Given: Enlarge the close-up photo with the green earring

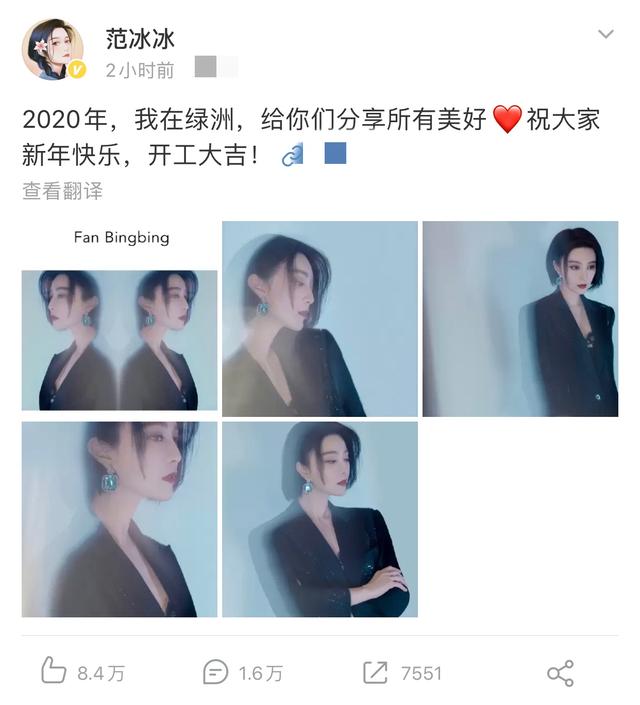Looking at the screenshot, I should tap(119, 519).
